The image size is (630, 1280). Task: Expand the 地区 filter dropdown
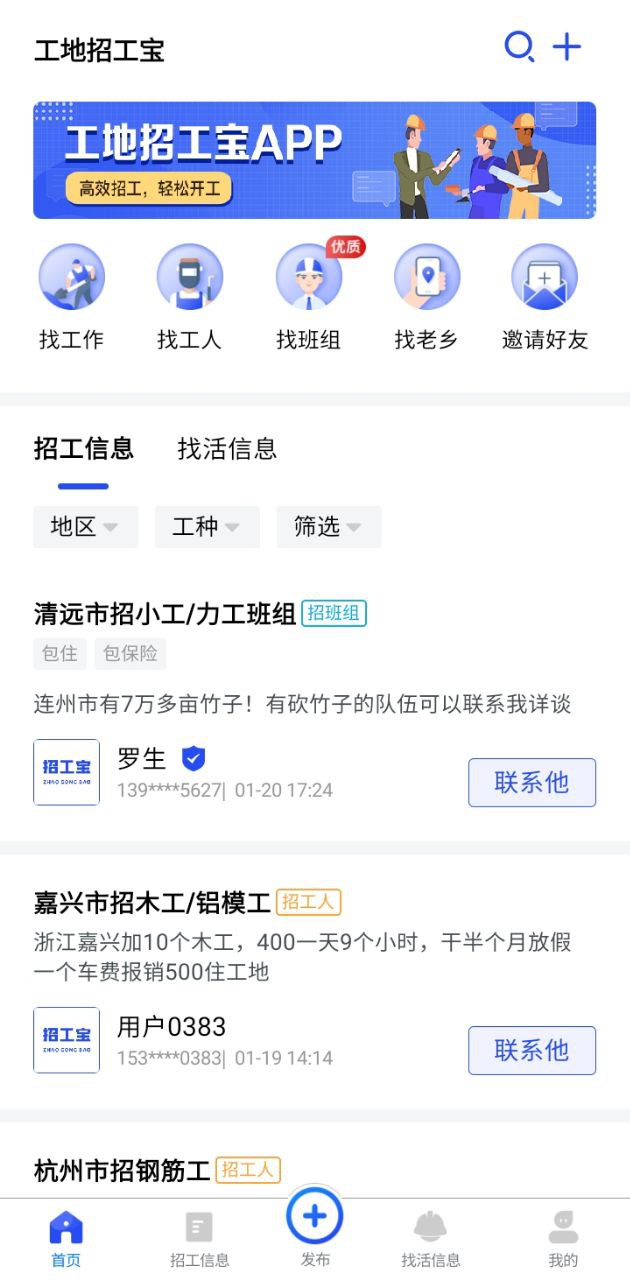[84, 527]
